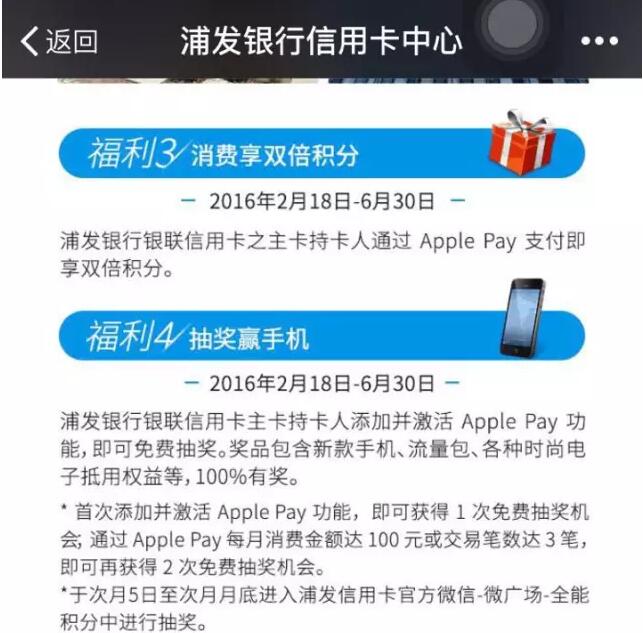Go back using the 返回 button

(60, 40)
